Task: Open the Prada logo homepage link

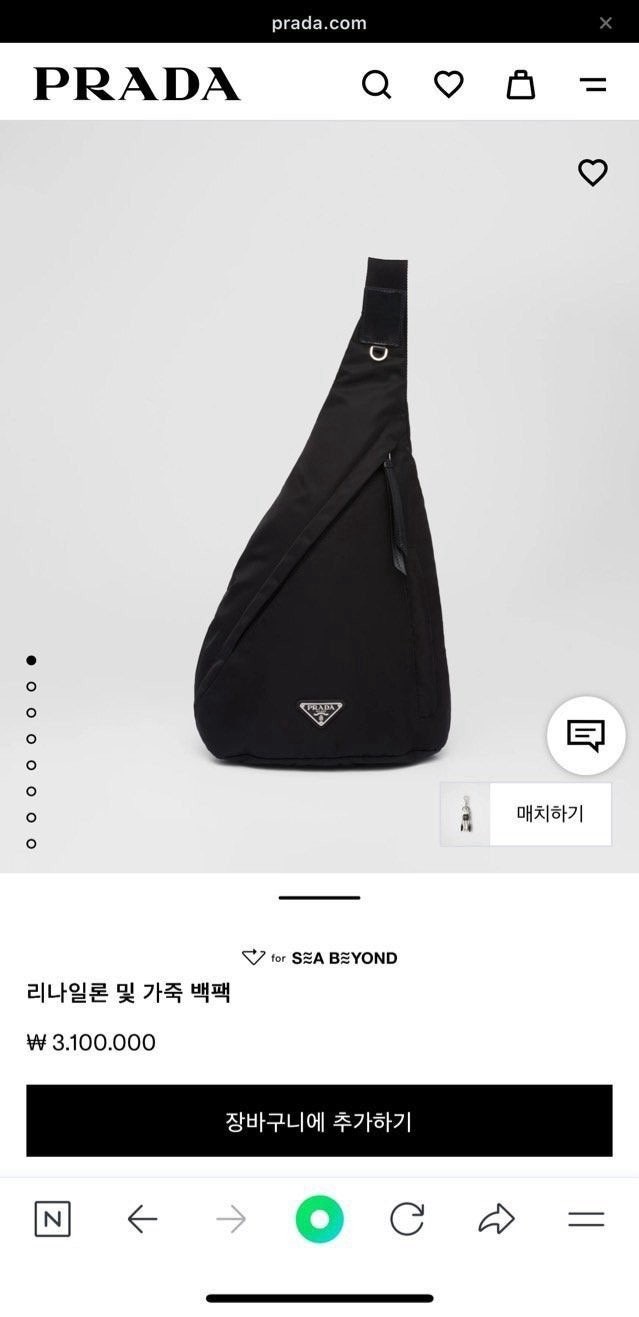Action: (x=137, y=84)
